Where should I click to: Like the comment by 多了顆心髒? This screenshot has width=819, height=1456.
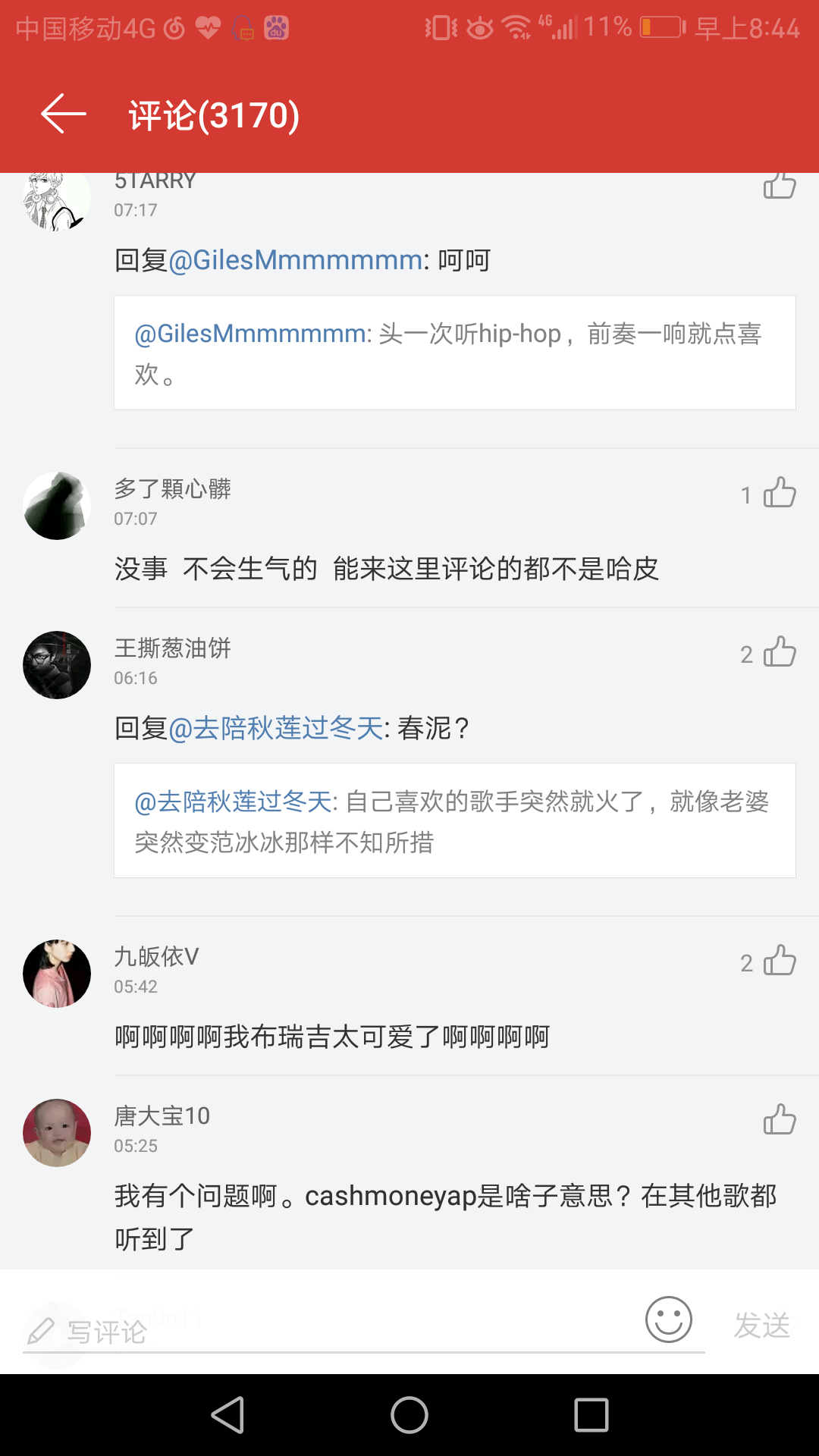779,494
